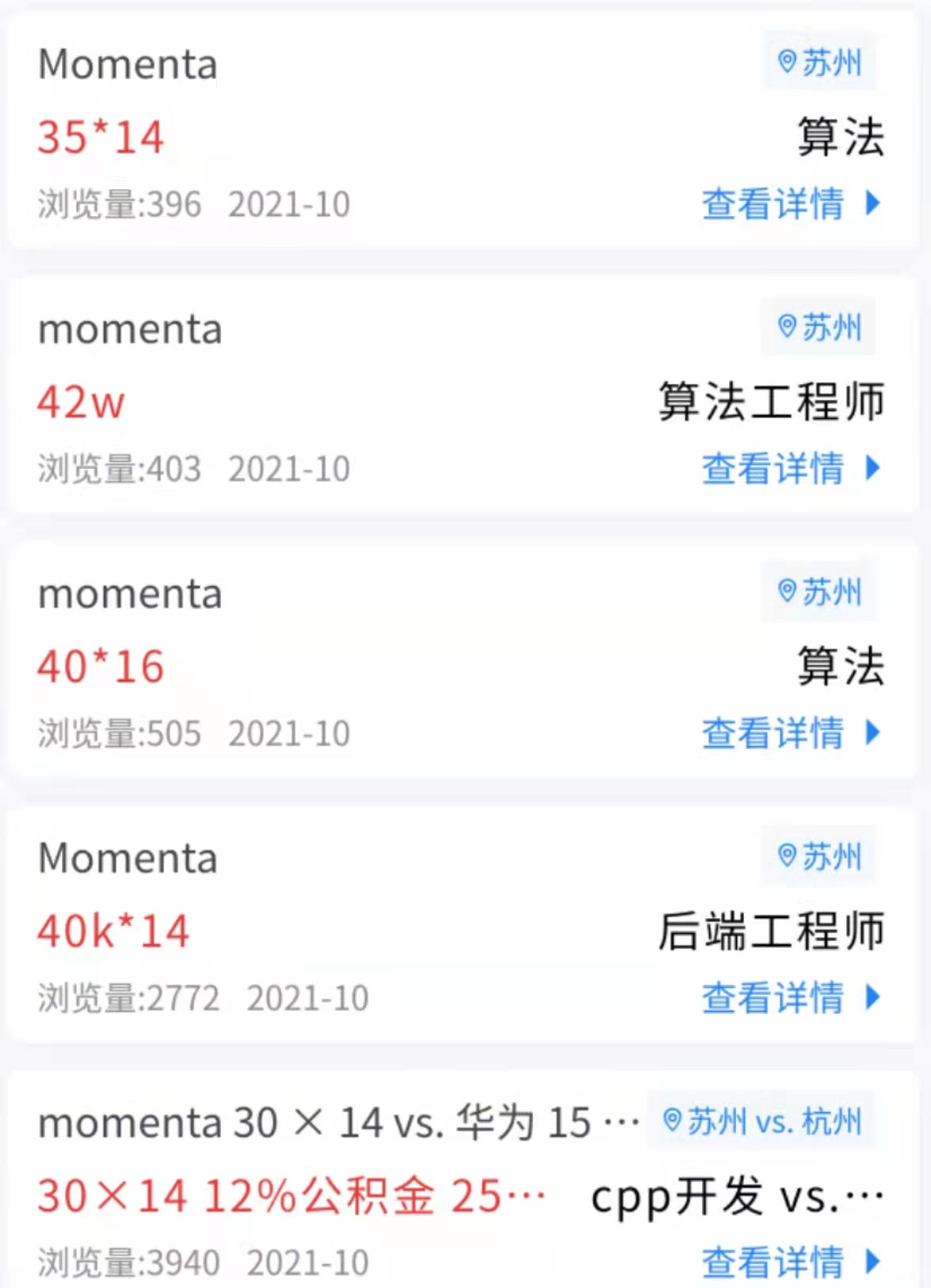Open details for momenta vs. 华为 comparison
931x1288 pixels.
click(790, 1261)
